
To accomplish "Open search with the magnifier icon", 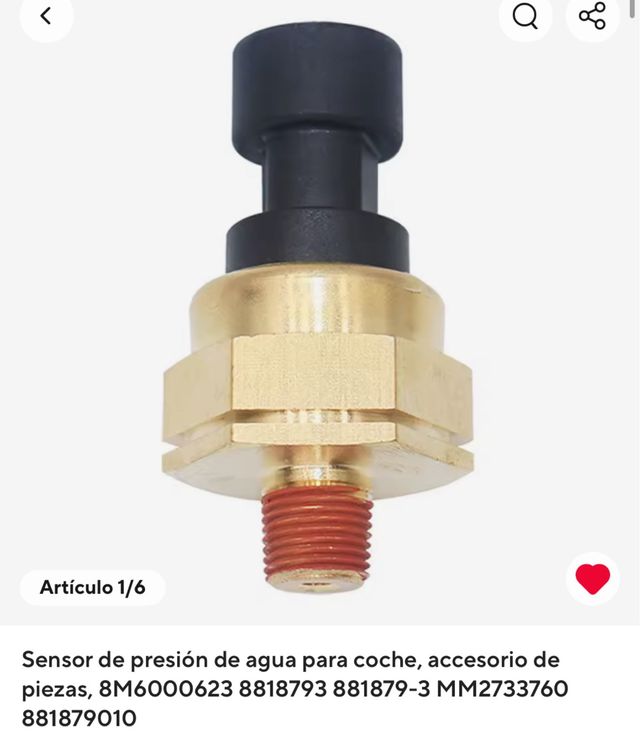I will (x=525, y=16).
